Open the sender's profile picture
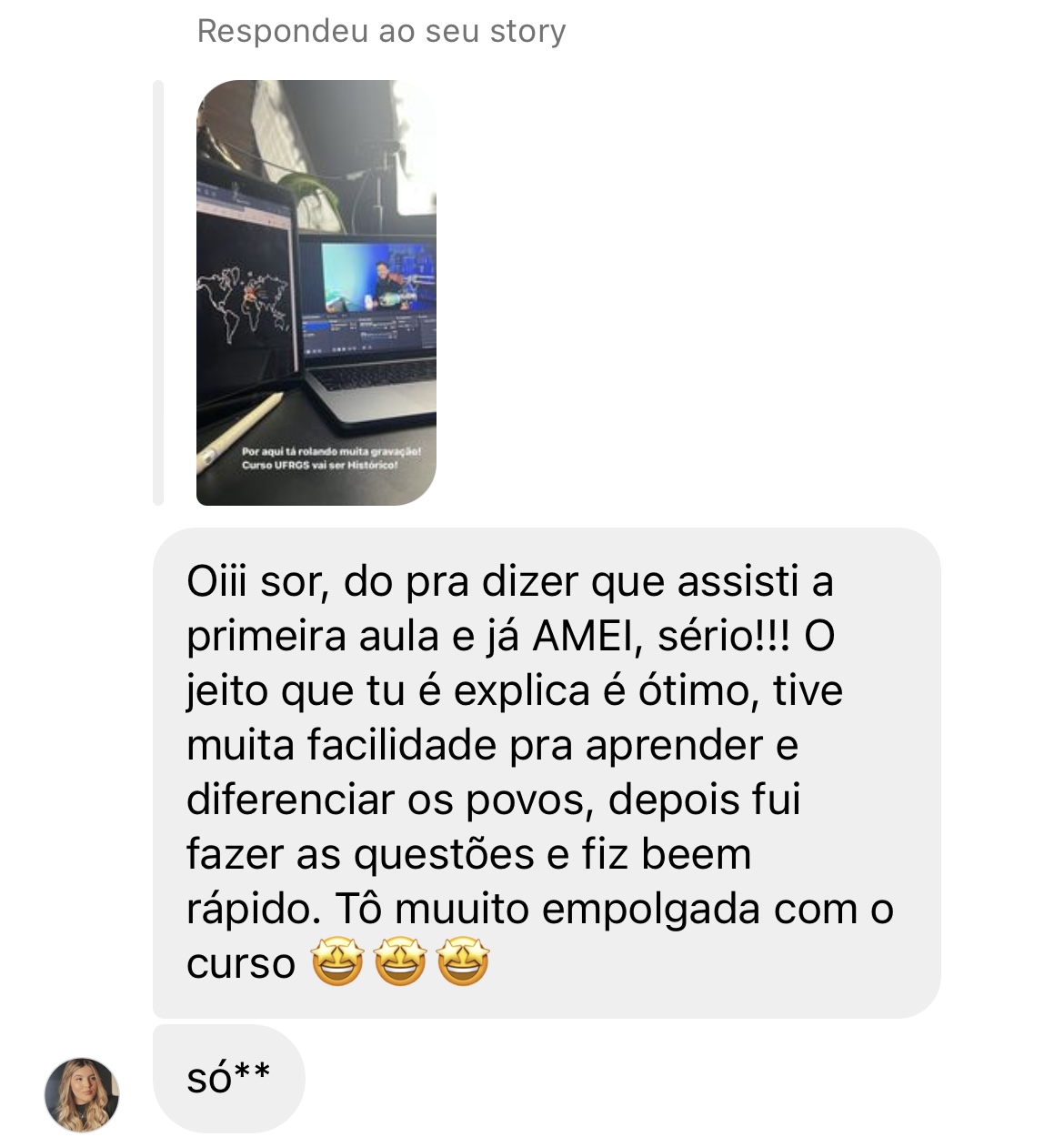This screenshot has width=1064, height=1147. 82,1094
